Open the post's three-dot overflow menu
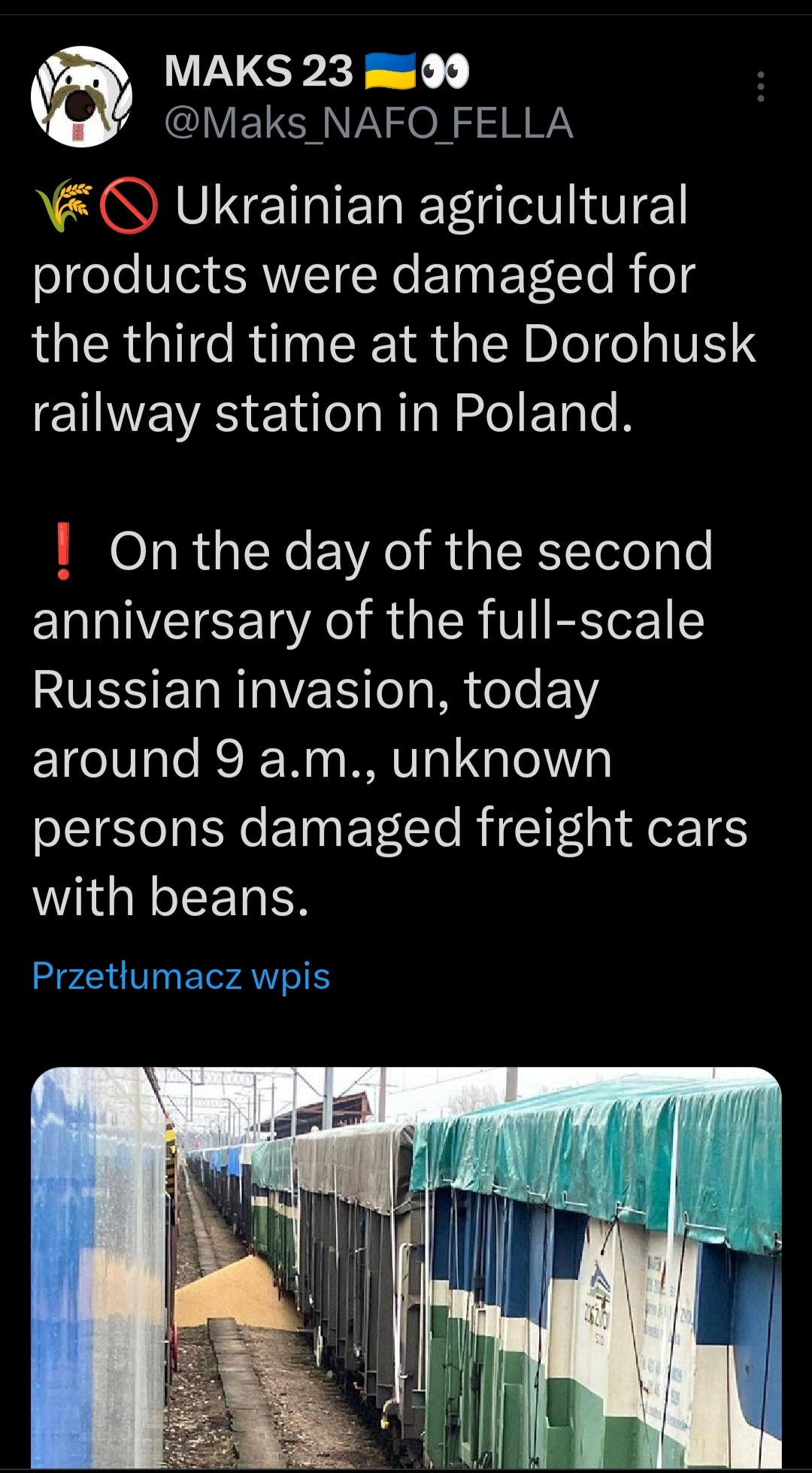 [x=761, y=86]
